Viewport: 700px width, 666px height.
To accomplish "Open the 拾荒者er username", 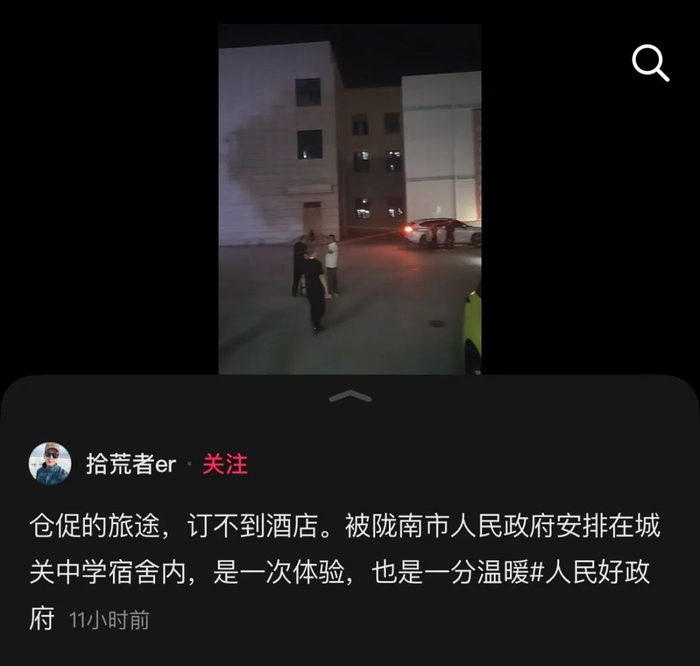I will [x=131, y=464].
